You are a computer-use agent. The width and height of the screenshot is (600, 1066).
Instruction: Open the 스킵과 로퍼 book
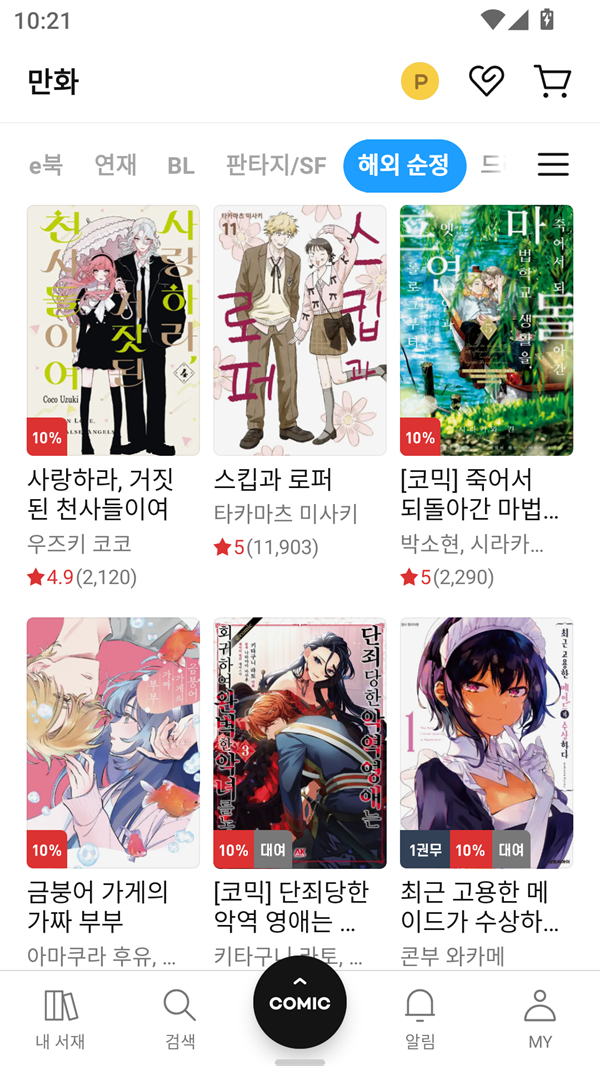click(300, 331)
